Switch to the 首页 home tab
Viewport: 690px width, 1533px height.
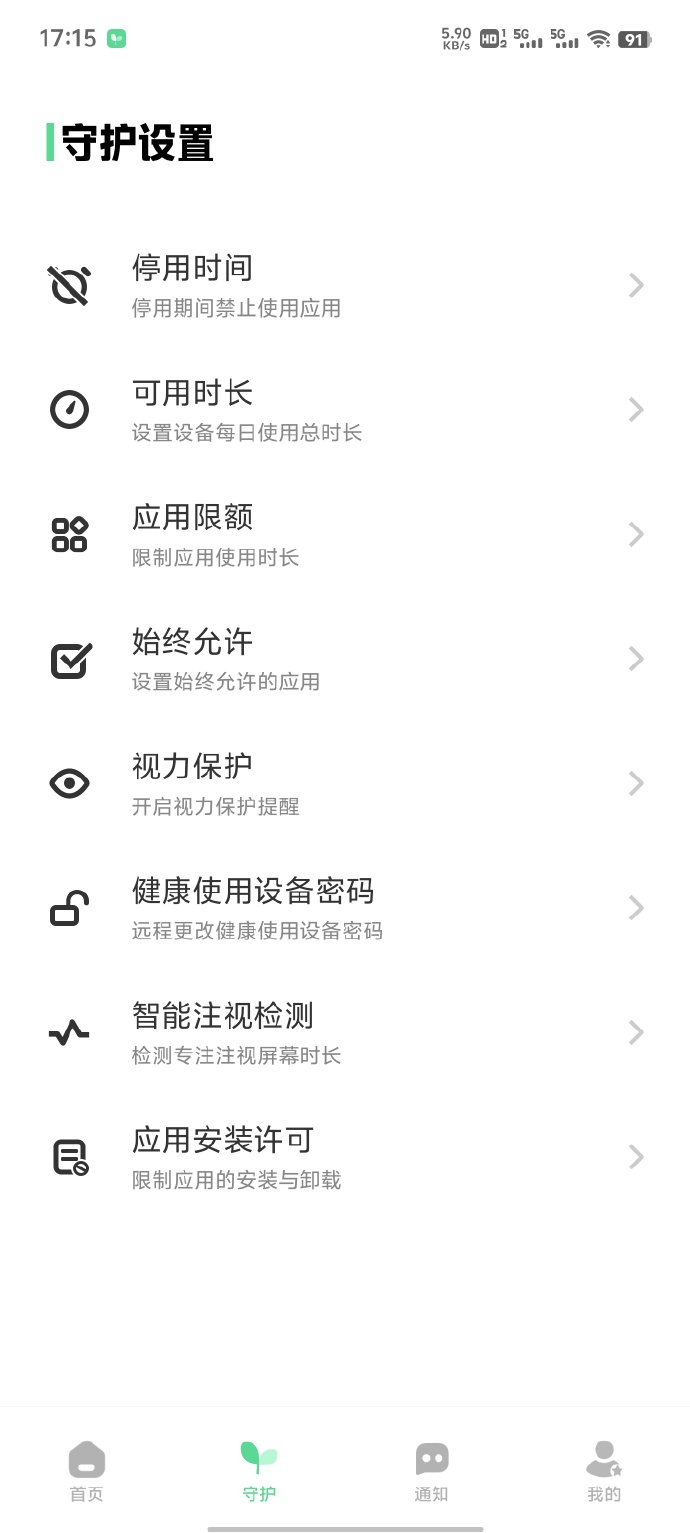point(87,1472)
